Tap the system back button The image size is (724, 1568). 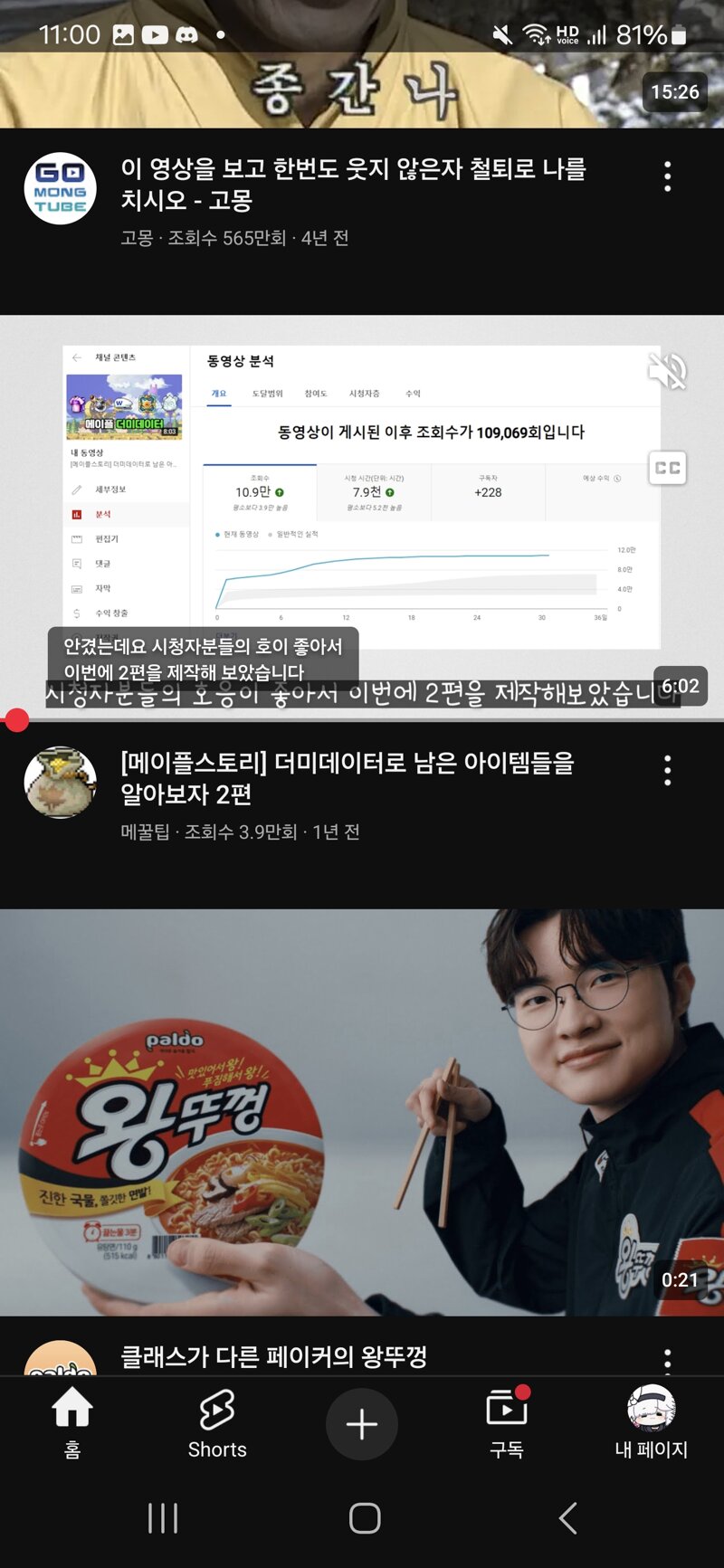pos(567,1518)
